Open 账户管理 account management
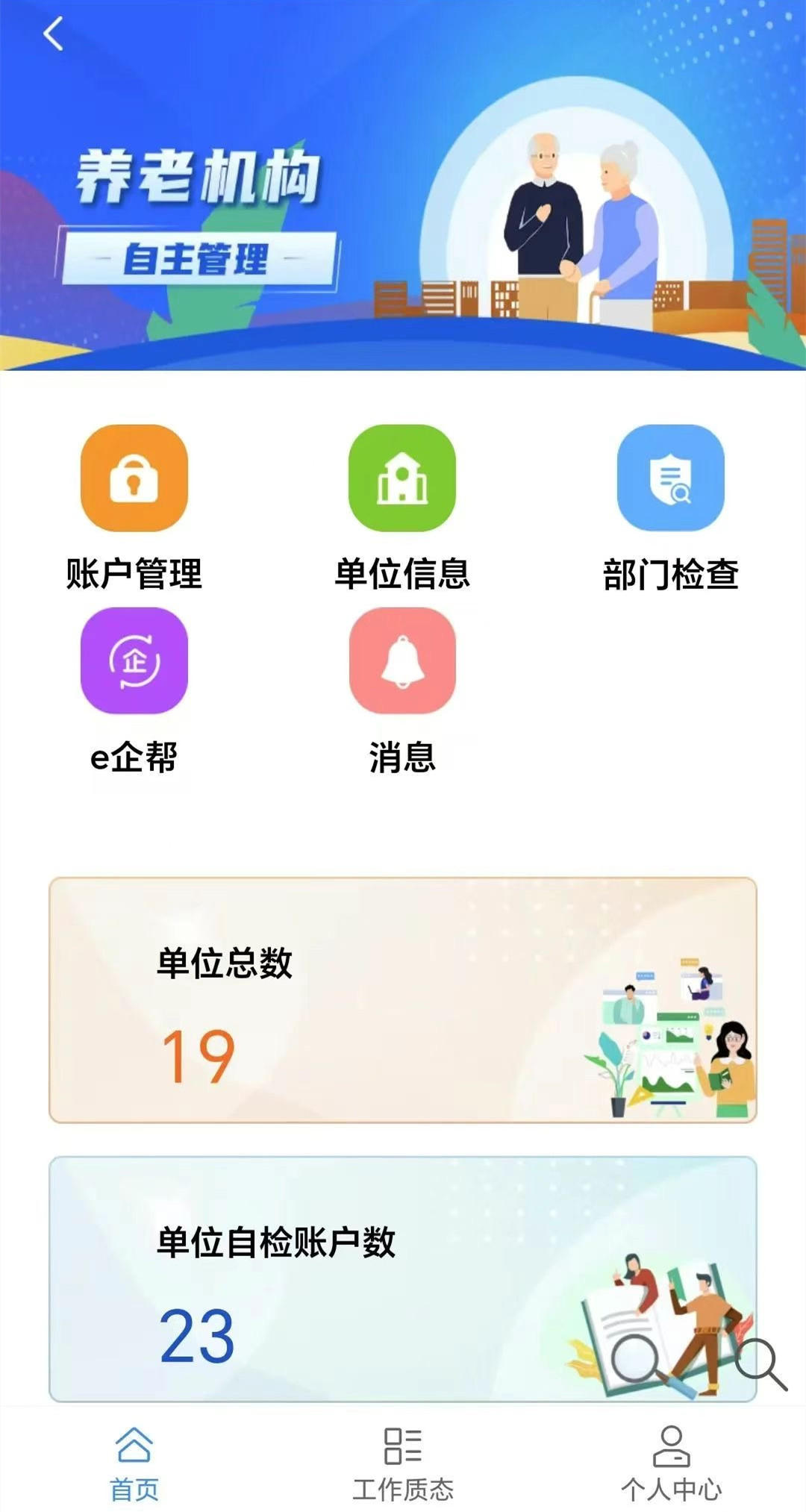This screenshot has width=806, height=1512. [x=134, y=479]
